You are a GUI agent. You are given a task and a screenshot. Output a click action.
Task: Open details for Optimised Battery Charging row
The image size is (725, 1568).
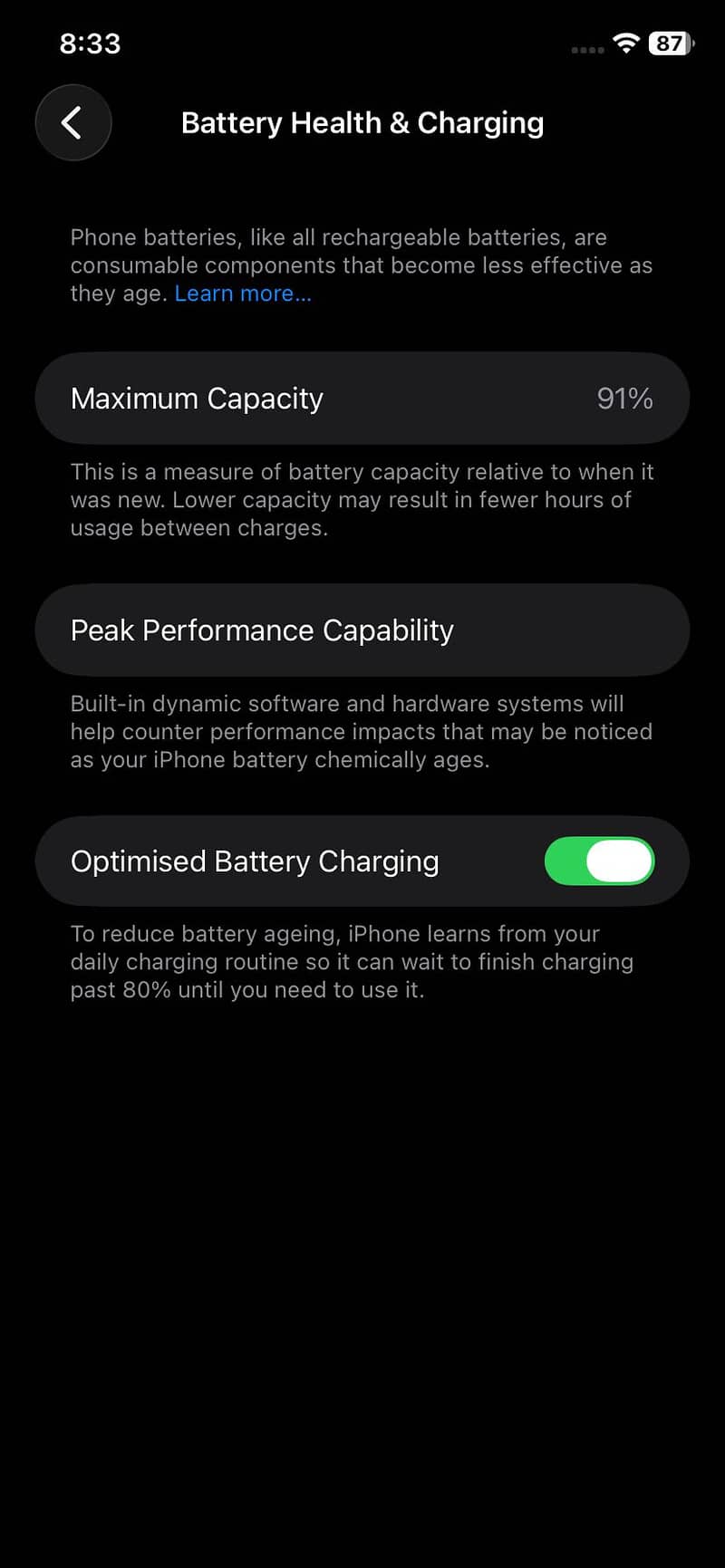272,861
